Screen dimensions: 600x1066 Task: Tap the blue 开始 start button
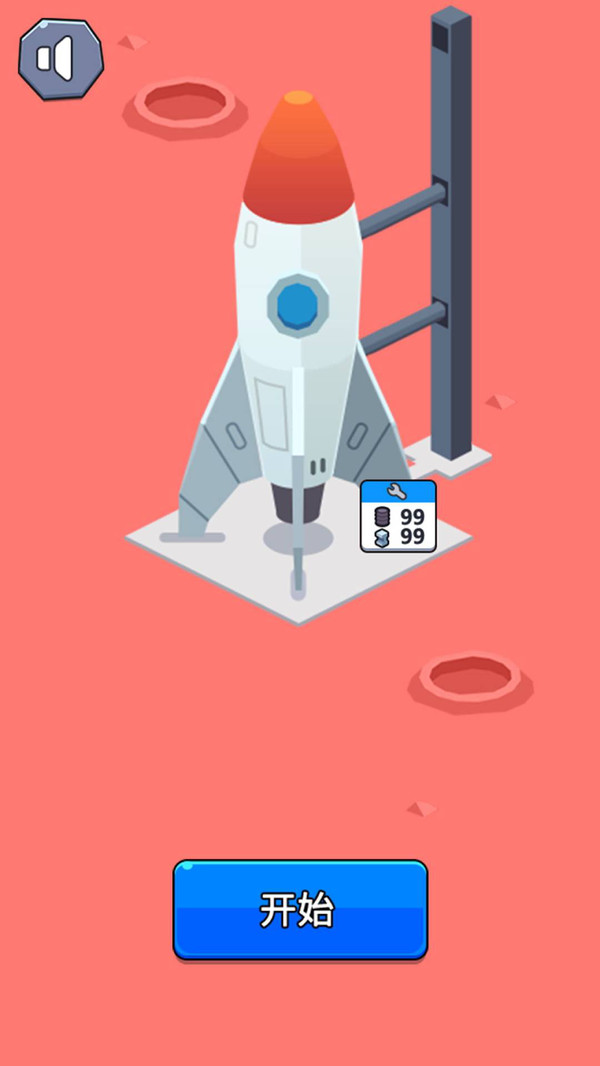300,909
